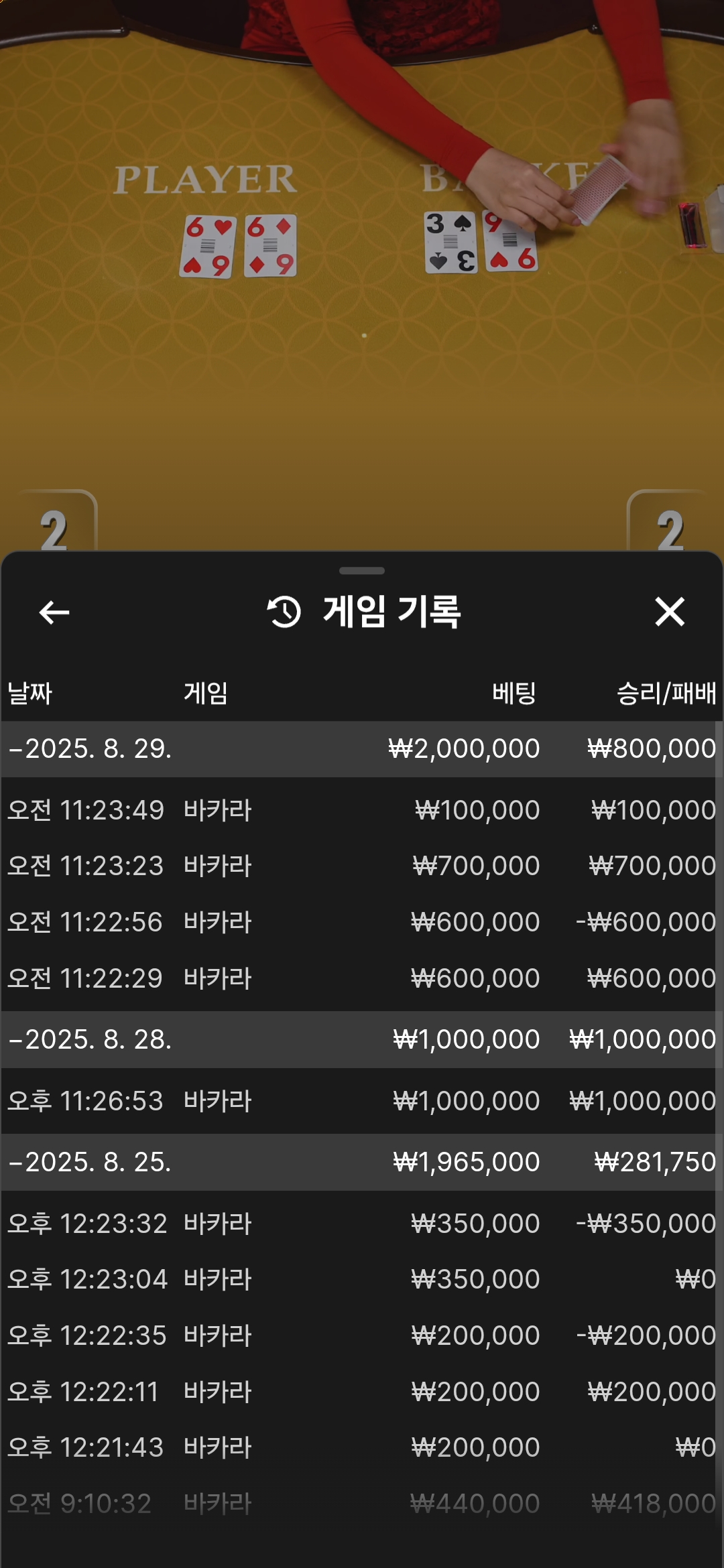Go back from the 게임 기록 panel
Image resolution: width=724 pixels, height=1568 pixels.
pos(54,612)
